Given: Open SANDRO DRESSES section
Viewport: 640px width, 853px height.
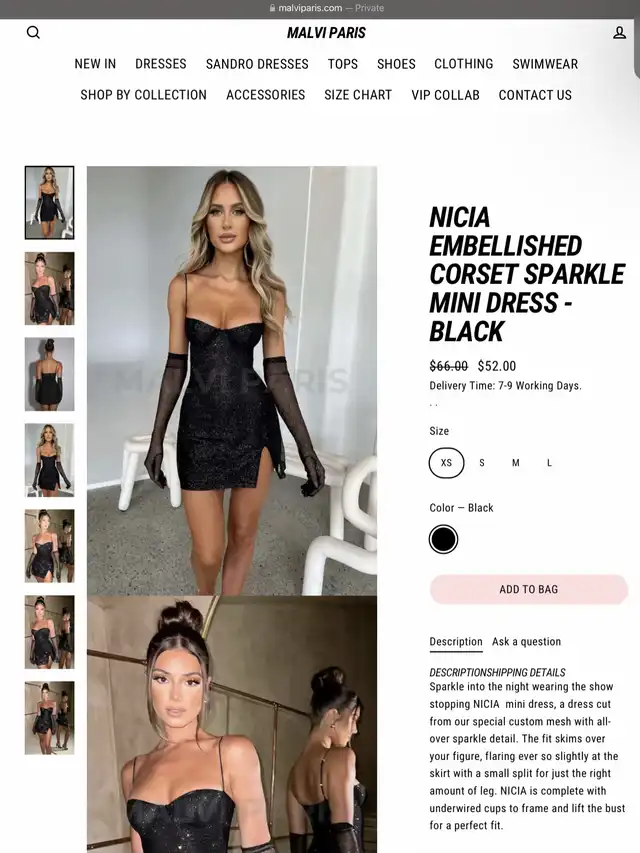Looking at the screenshot, I should [x=257, y=64].
